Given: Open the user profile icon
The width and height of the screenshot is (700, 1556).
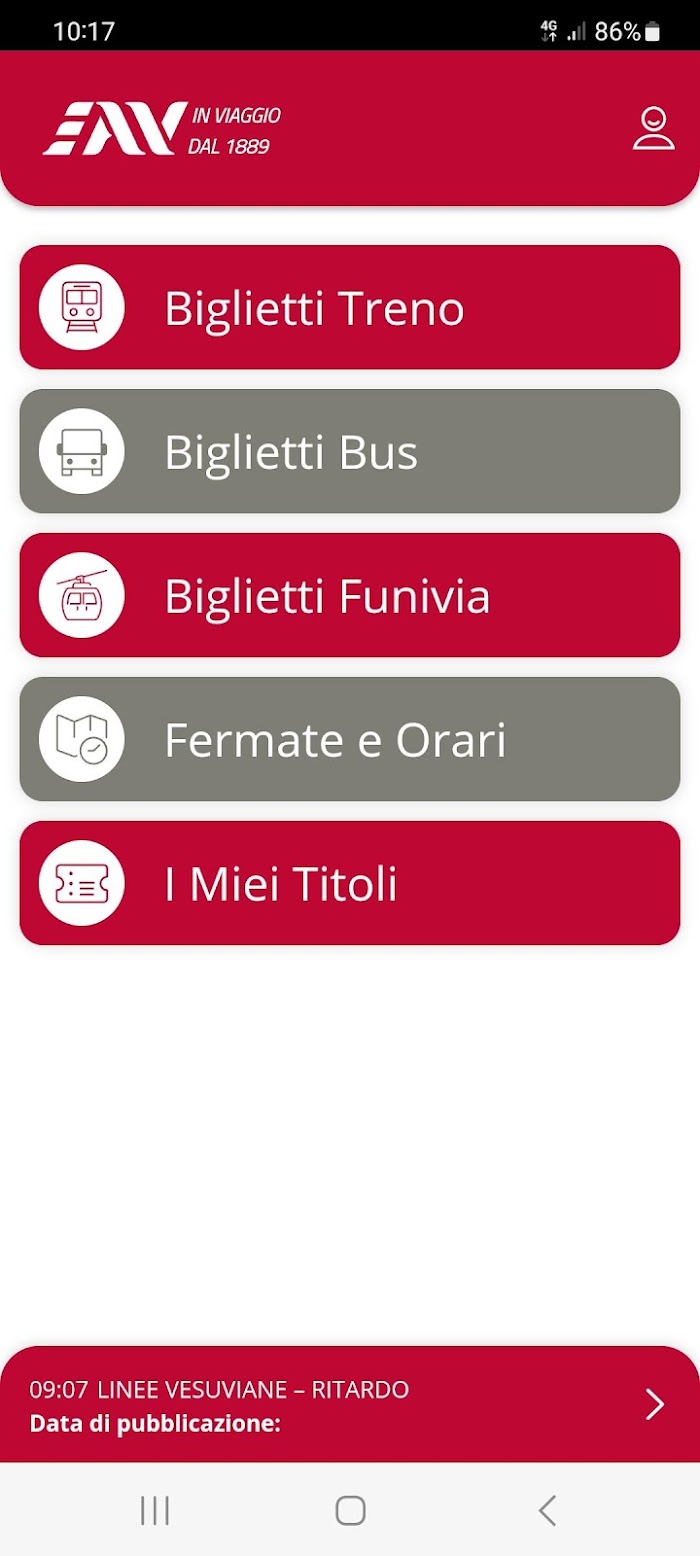Looking at the screenshot, I should 653,129.
